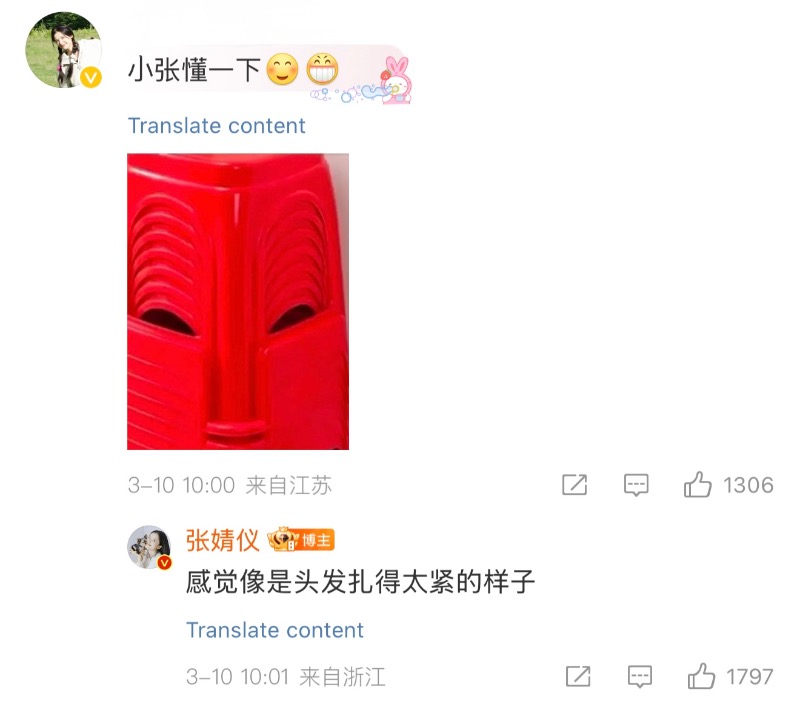This screenshot has height=707, width=800.
Task: Reply to the 3-10 10:00 comment
Action: coord(636,485)
